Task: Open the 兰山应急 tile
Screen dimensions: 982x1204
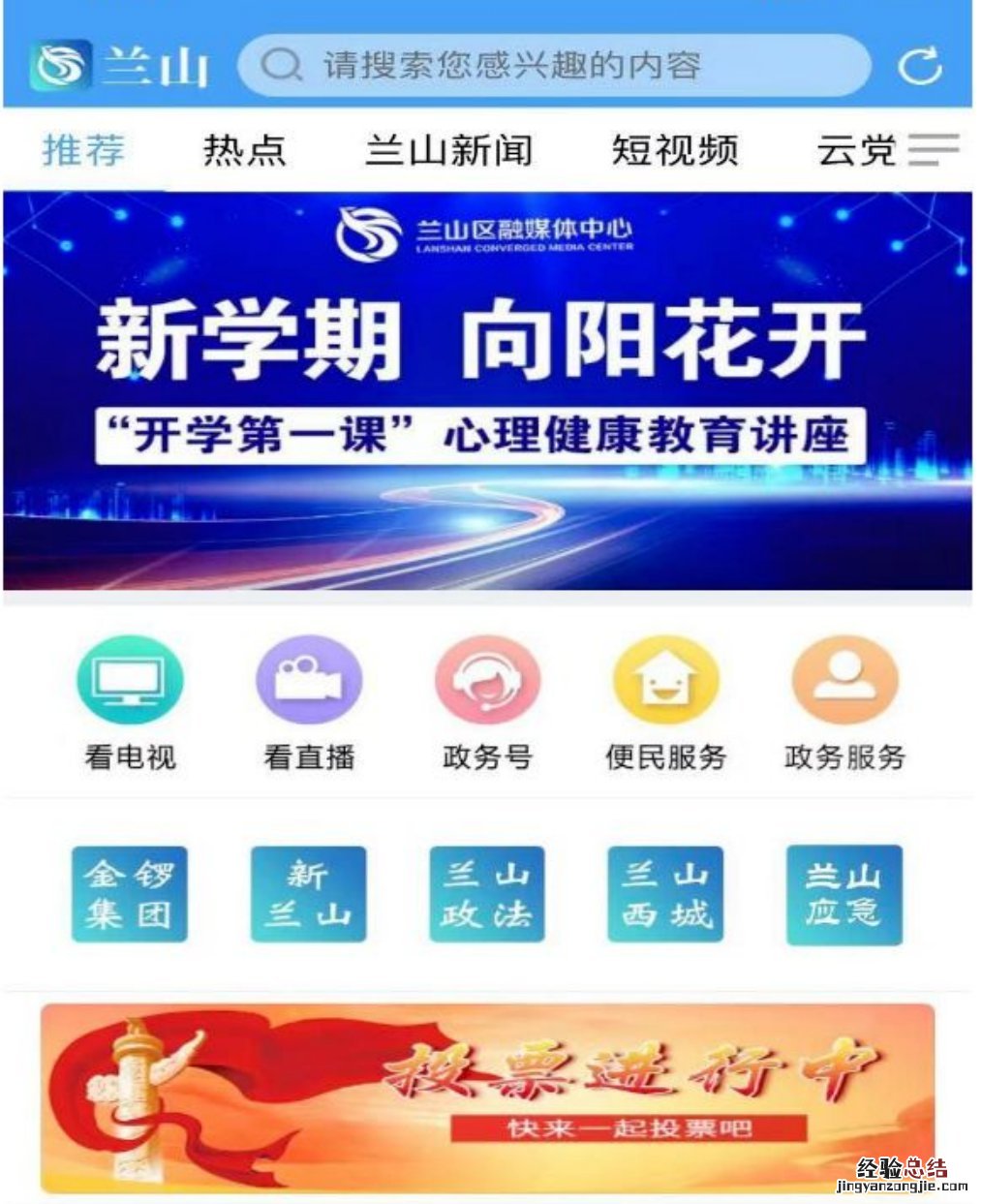Action: point(844,894)
